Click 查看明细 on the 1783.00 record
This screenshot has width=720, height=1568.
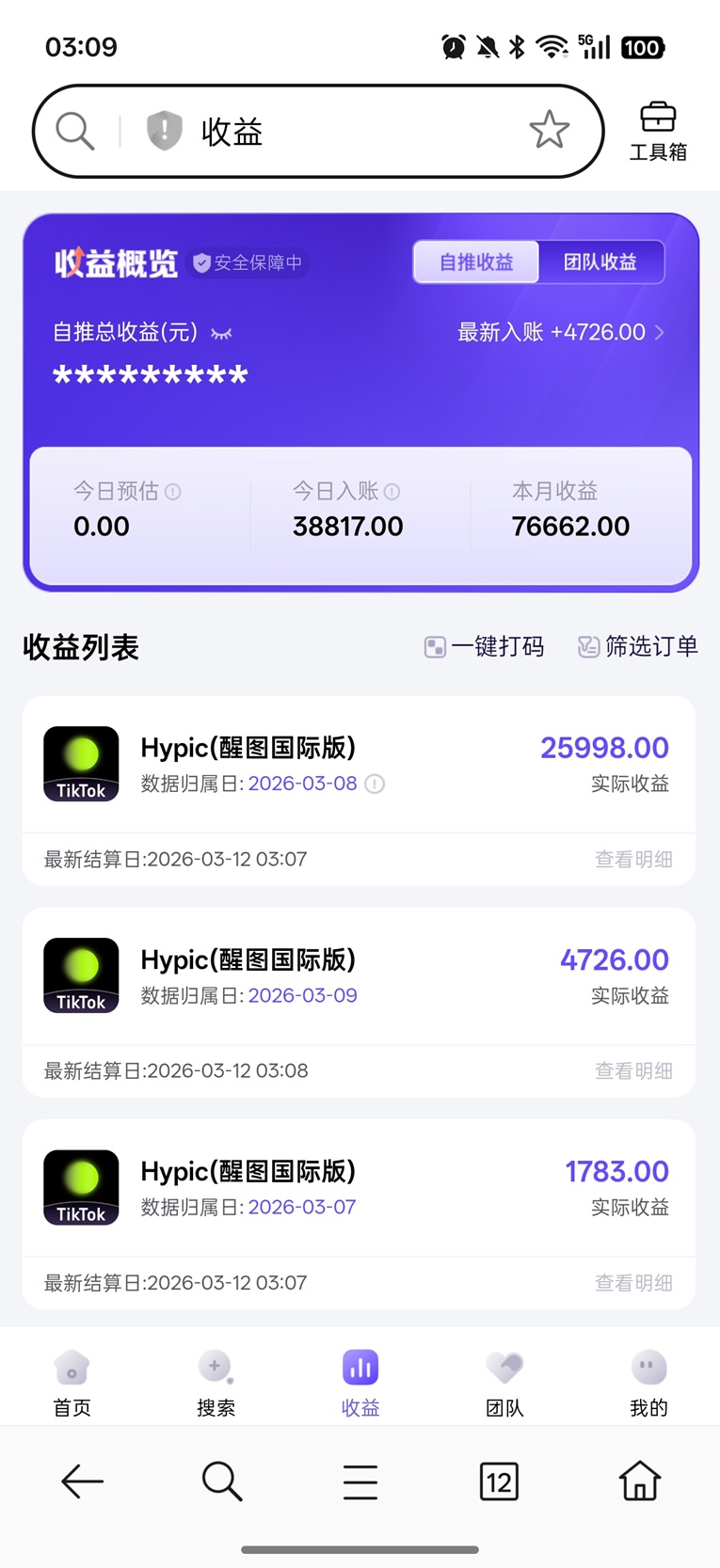click(633, 1282)
